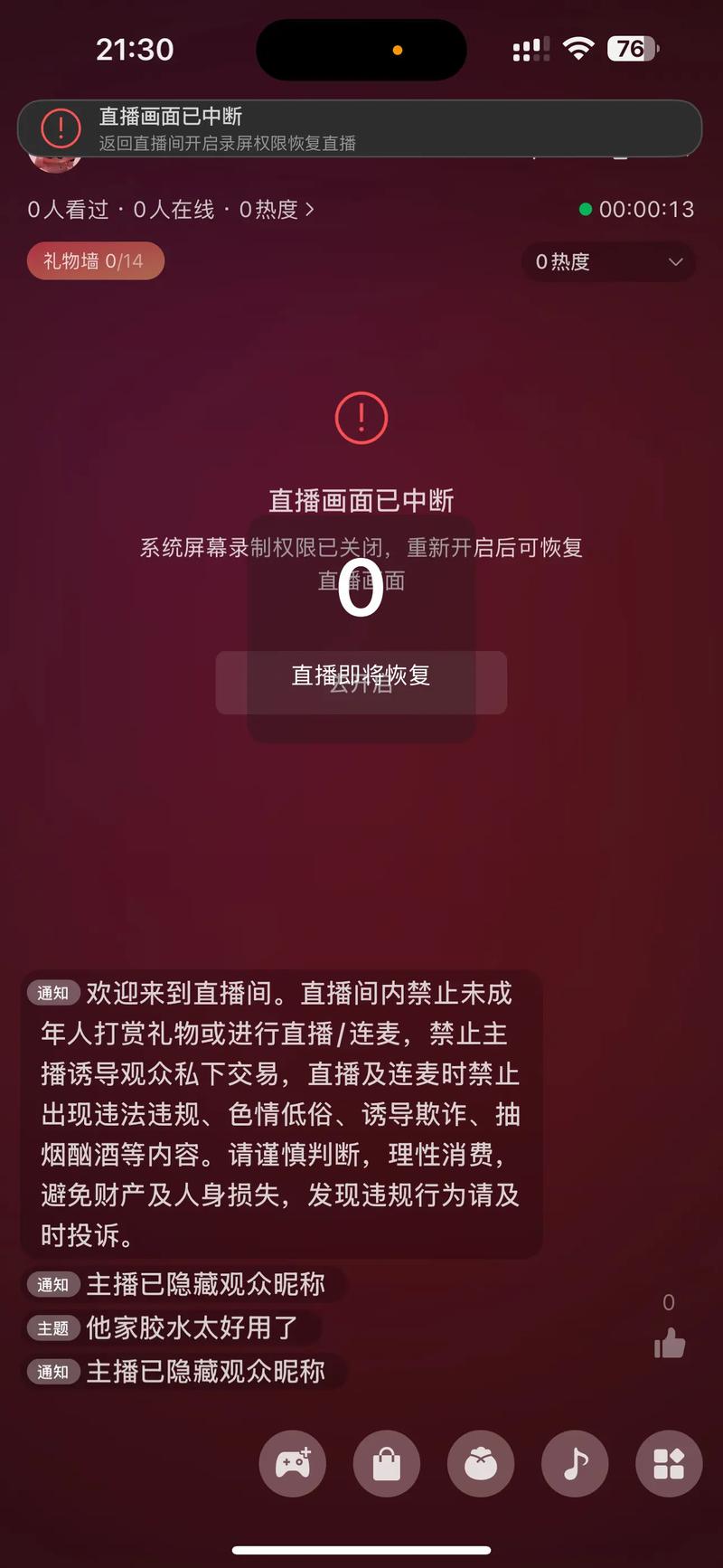Tap the thumbs-up like icon
The height and width of the screenshot is (1568, 723).
coord(670,1344)
